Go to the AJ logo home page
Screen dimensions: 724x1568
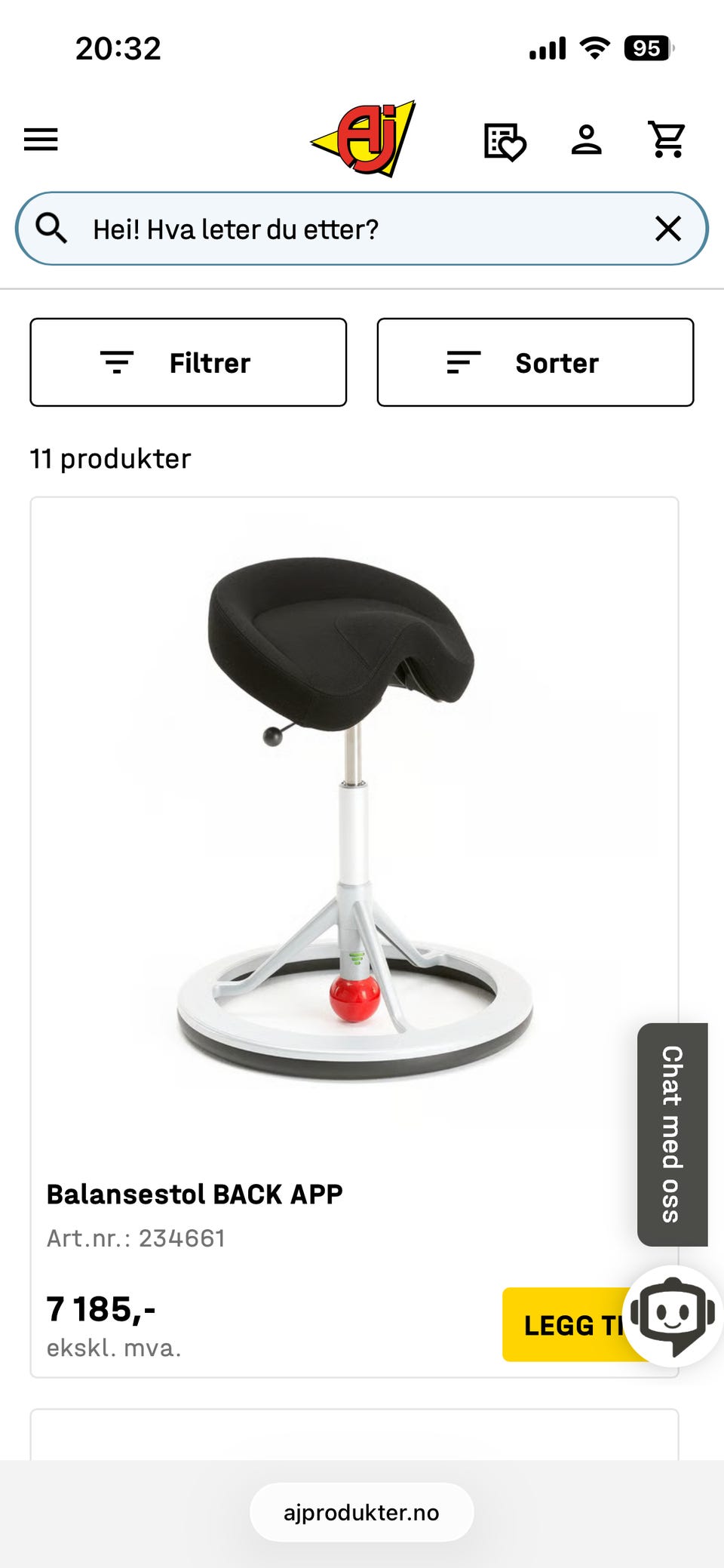(x=365, y=139)
